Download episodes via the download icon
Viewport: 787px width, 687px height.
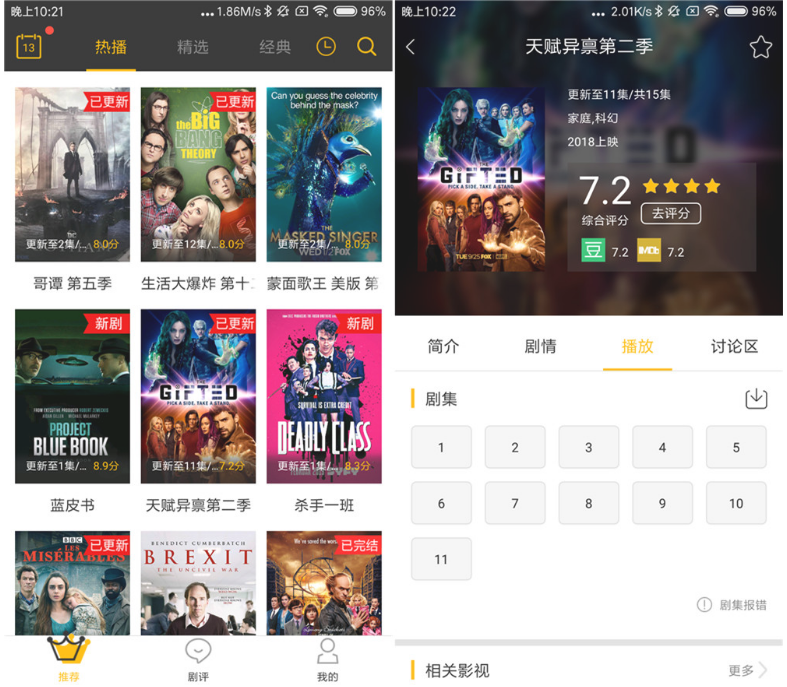point(756,398)
